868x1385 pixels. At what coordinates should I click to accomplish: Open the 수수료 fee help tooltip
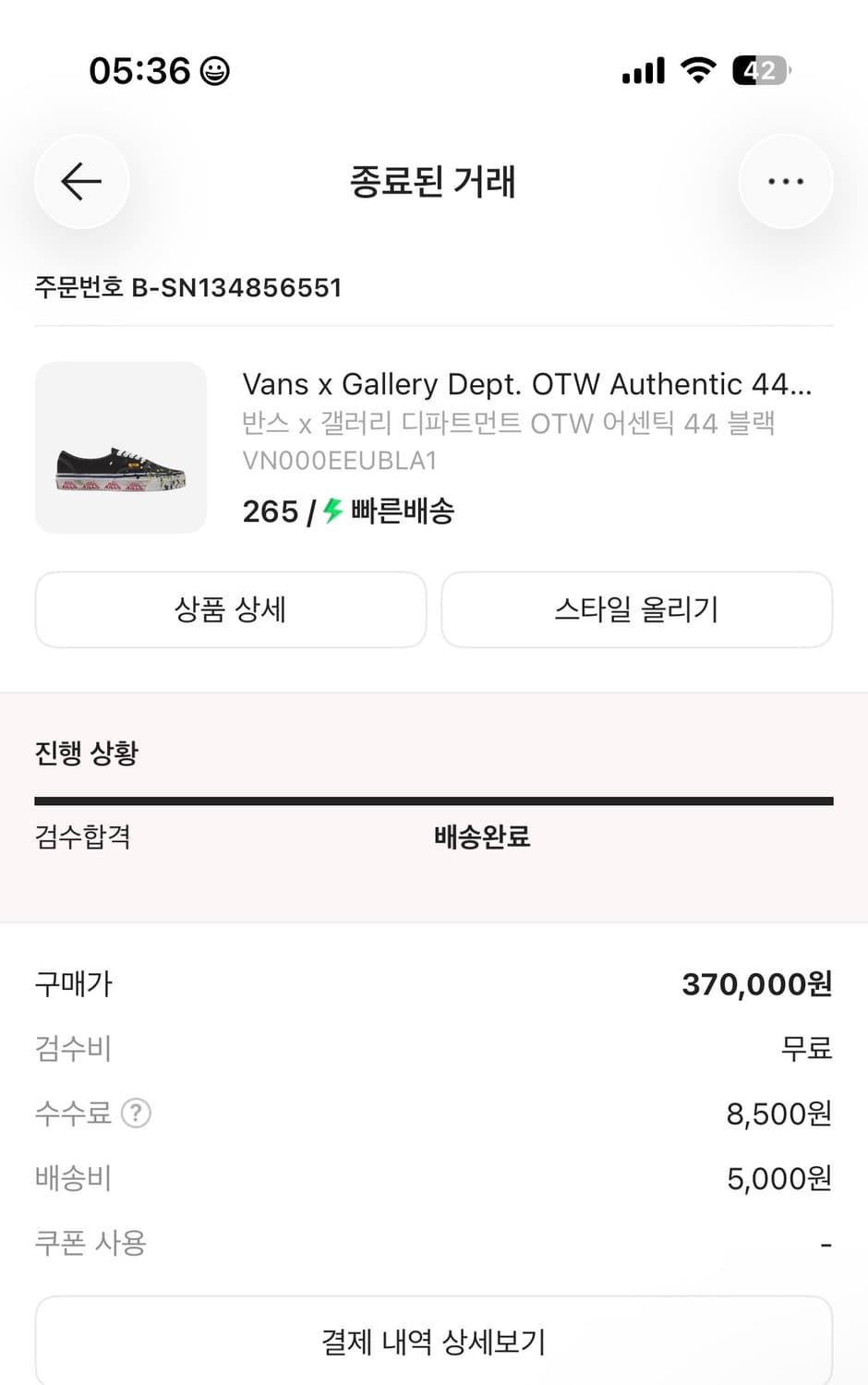coord(137,1114)
